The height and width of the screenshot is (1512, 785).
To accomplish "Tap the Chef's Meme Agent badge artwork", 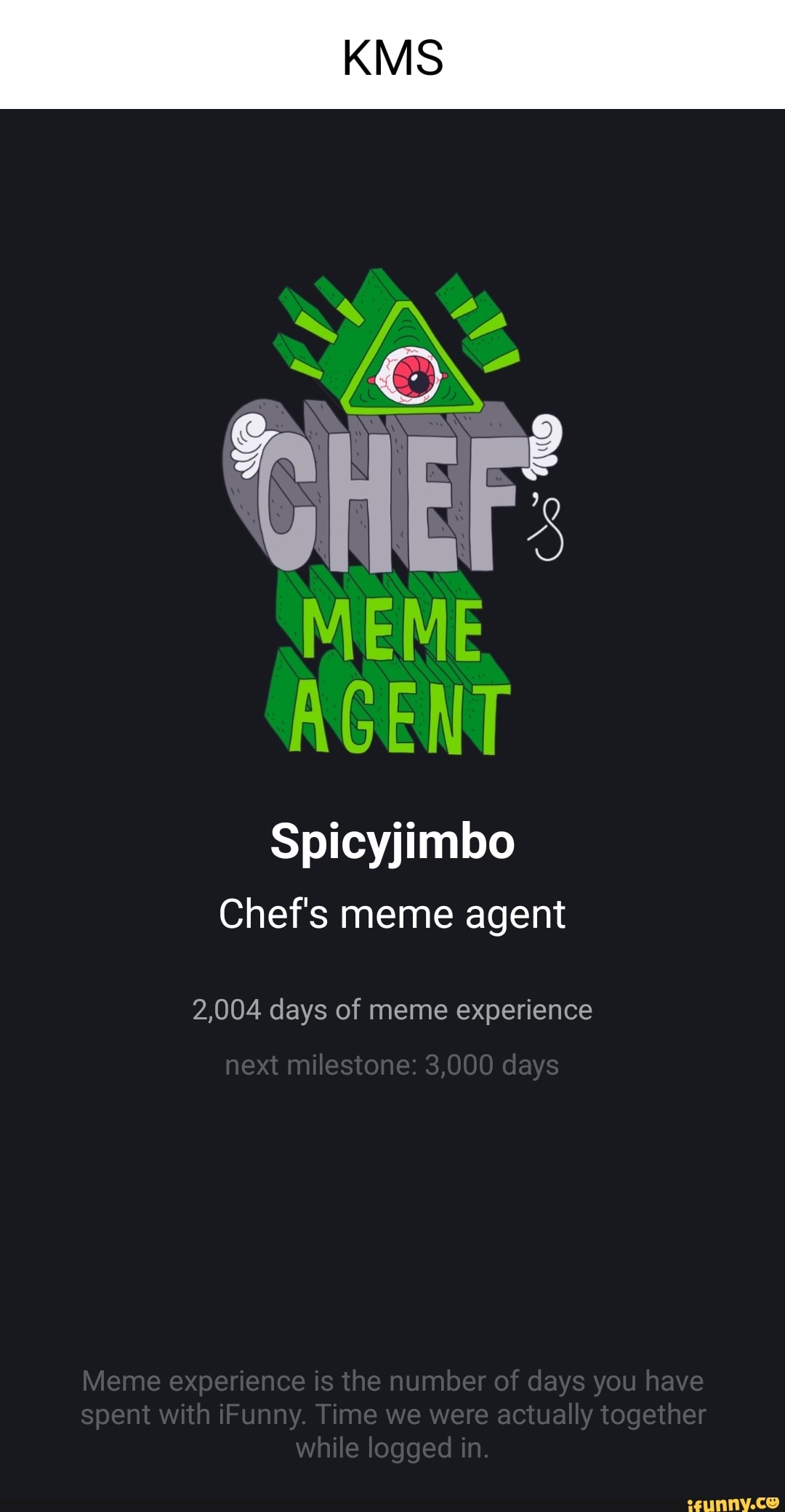I will tap(392, 509).
